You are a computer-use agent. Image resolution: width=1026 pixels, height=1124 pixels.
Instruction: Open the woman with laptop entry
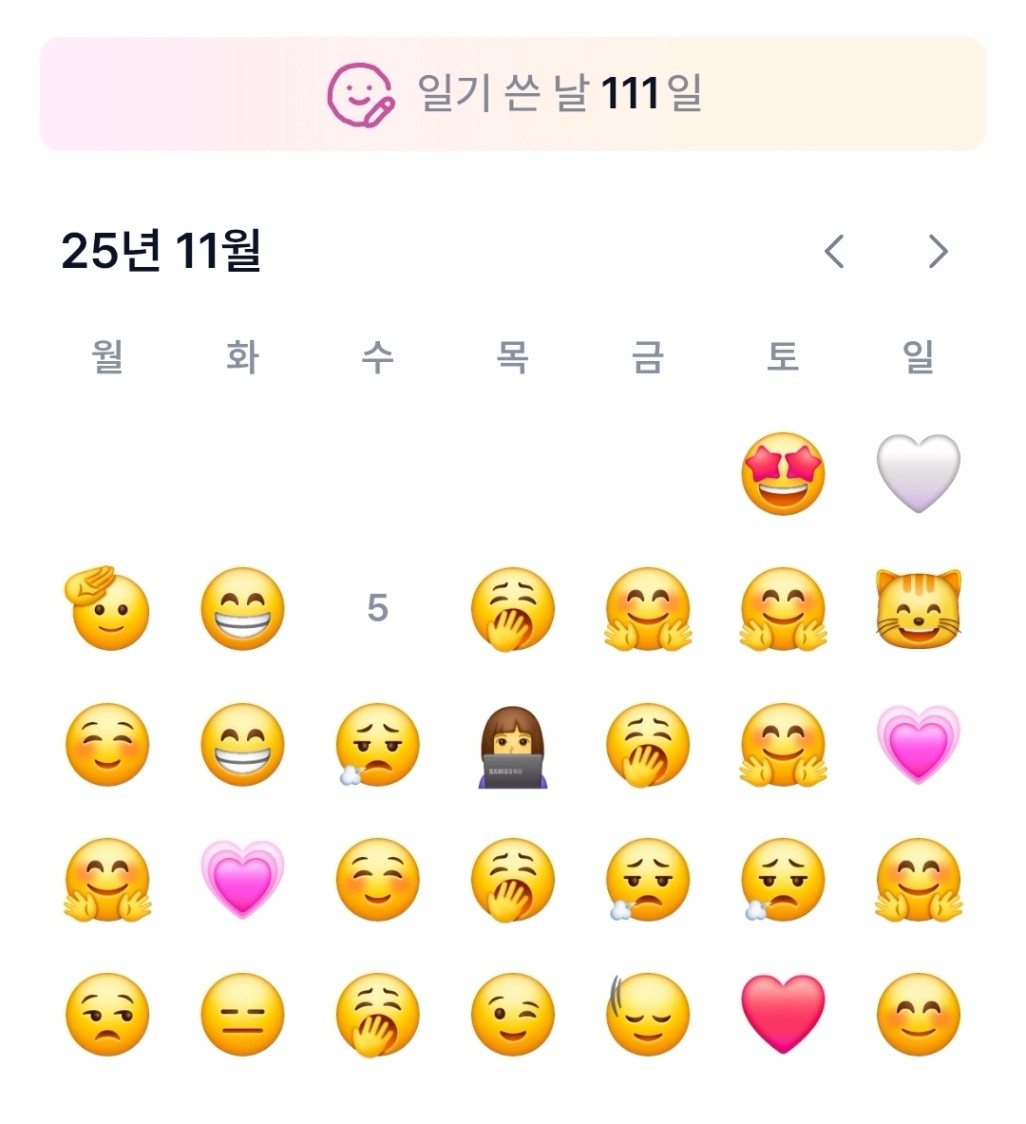[x=513, y=745]
